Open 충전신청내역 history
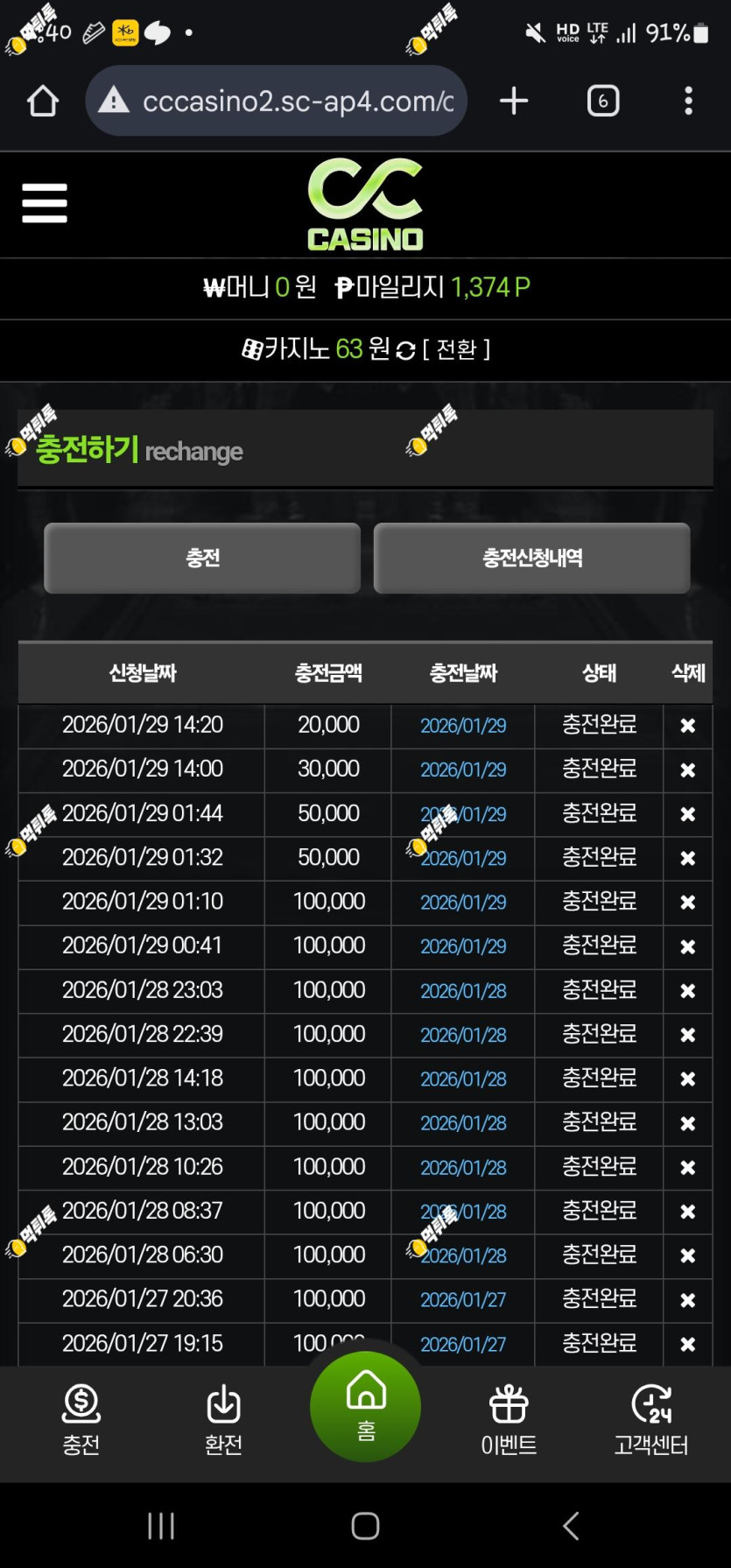The width and height of the screenshot is (731, 1568). click(x=532, y=559)
